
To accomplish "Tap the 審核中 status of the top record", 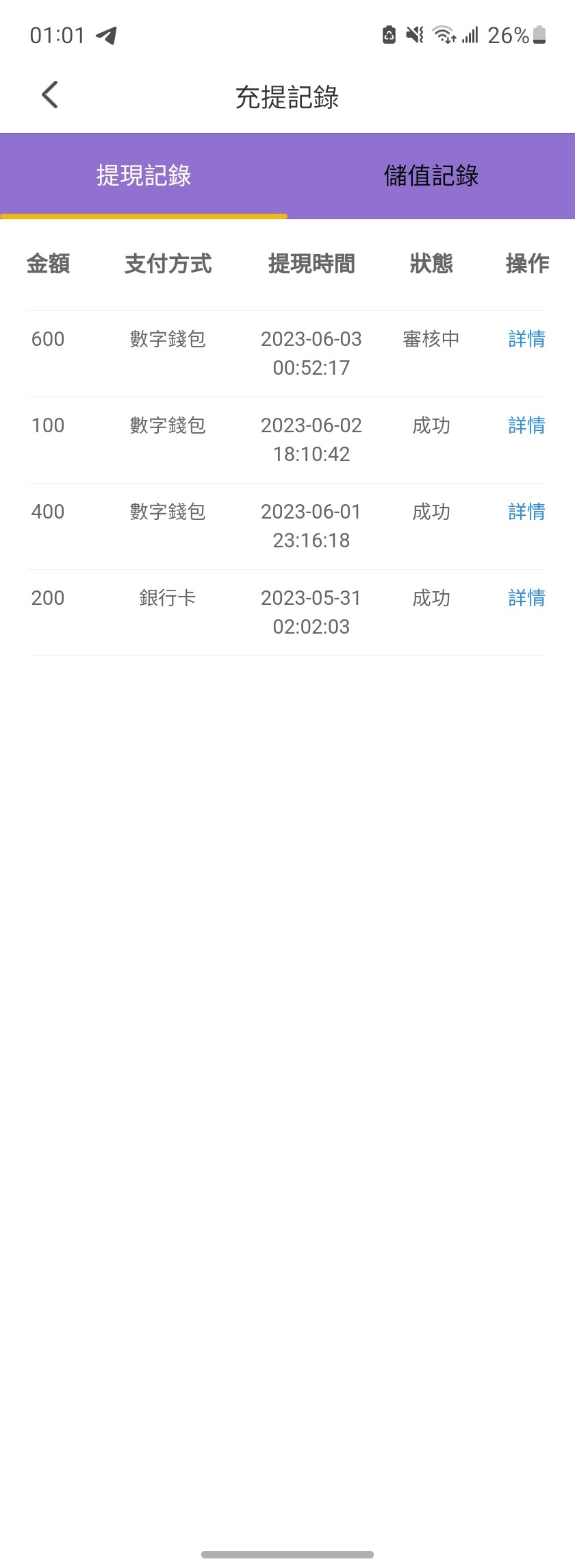I will click(431, 339).
